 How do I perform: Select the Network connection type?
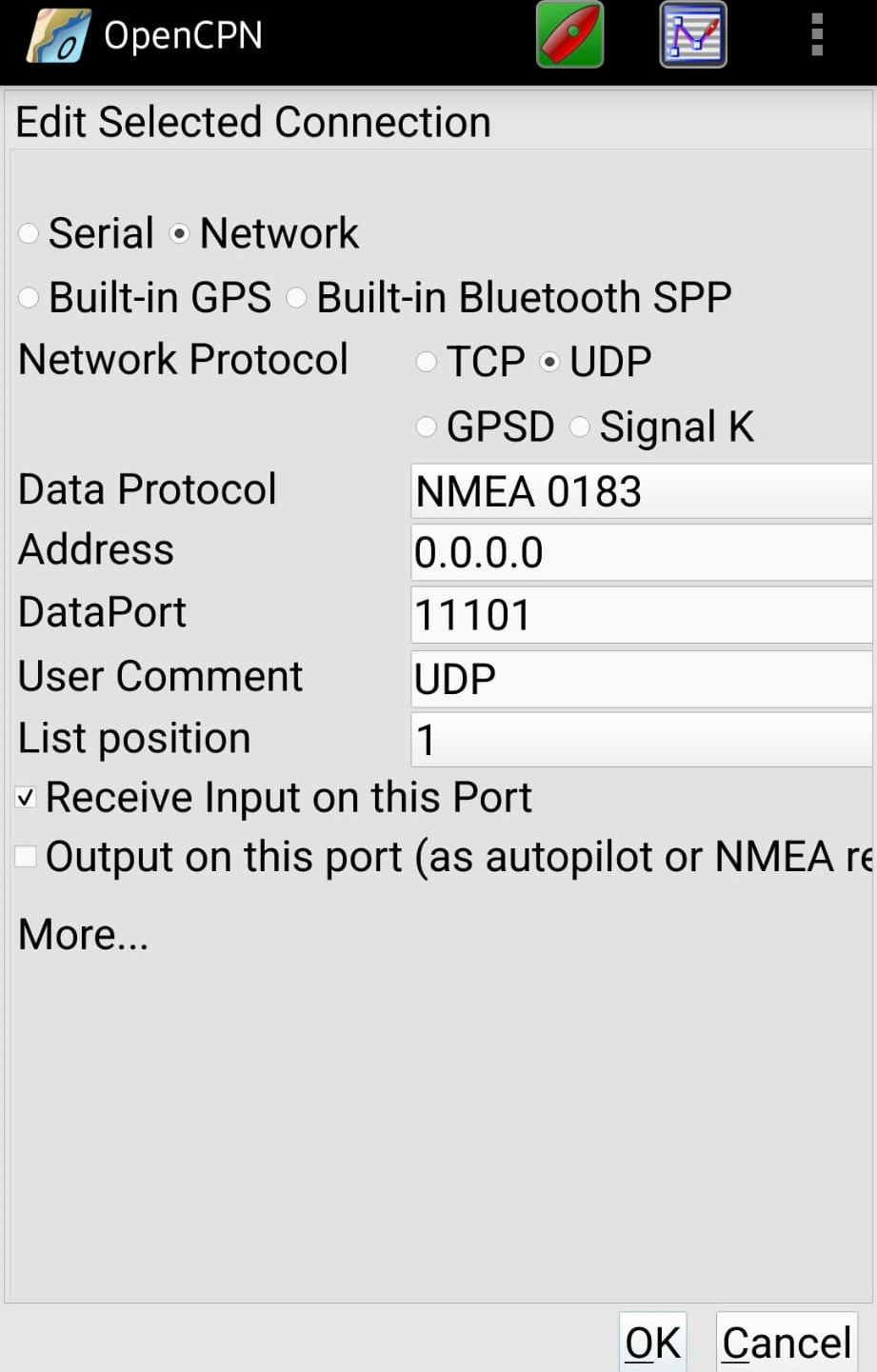179,232
